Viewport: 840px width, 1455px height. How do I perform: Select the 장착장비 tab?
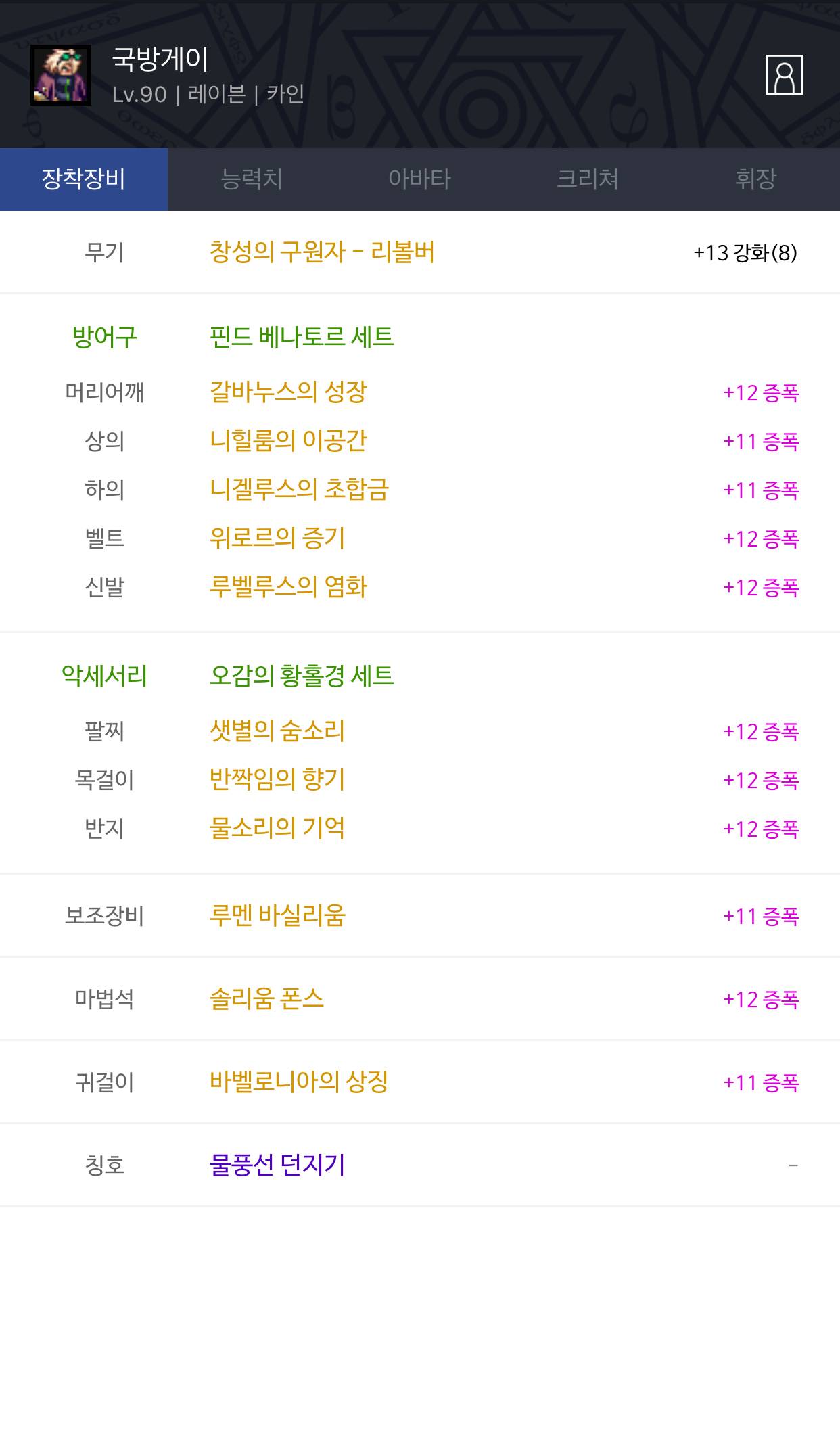click(84, 179)
